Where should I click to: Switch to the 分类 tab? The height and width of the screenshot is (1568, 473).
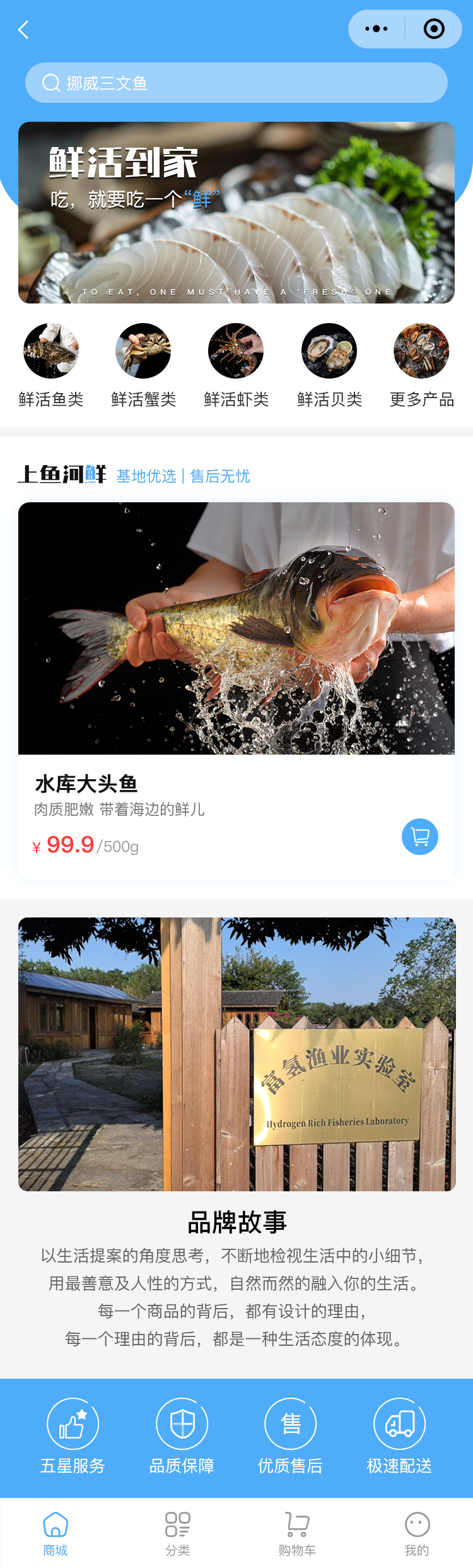coord(178,1533)
